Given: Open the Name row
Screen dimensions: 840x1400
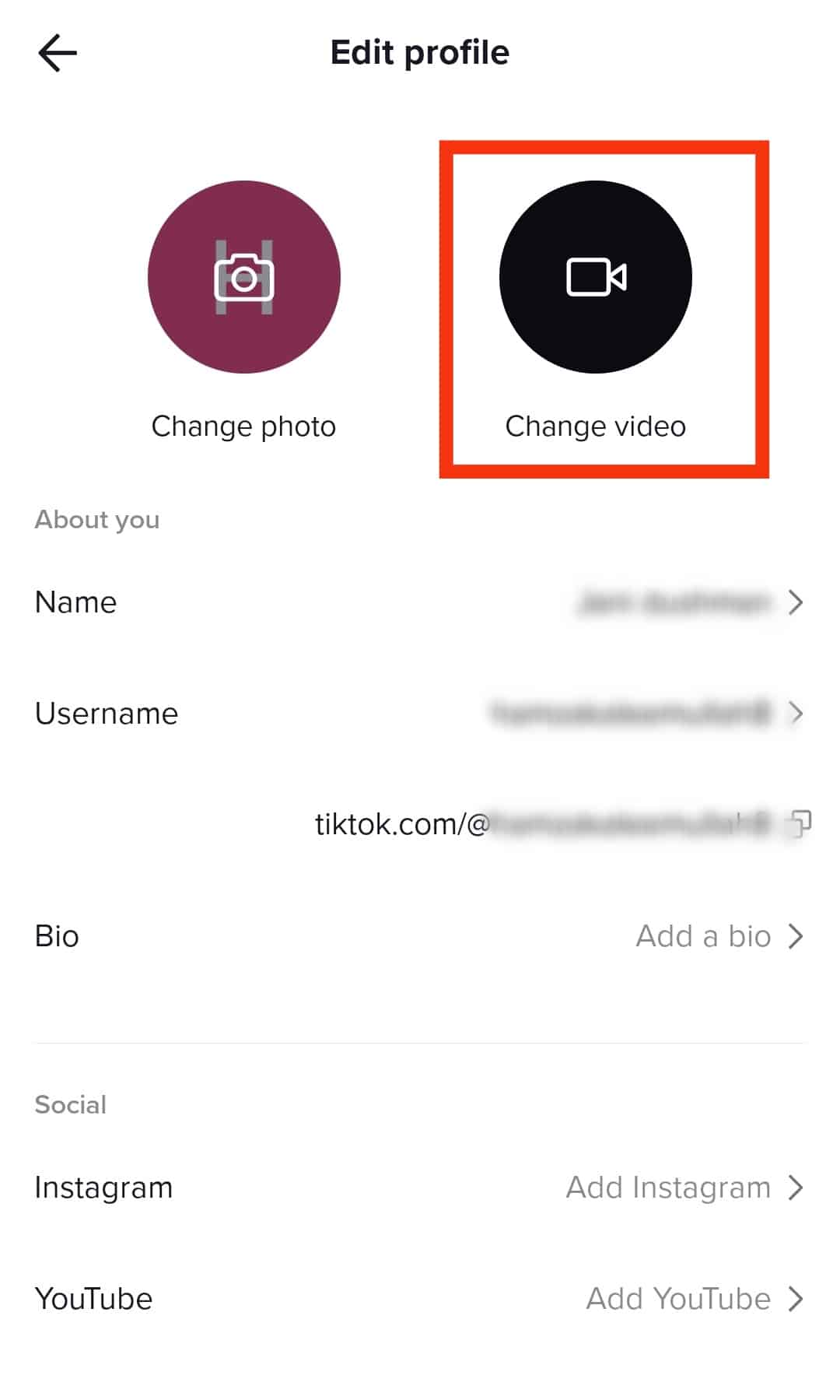Looking at the screenshot, I should click(x=418, y=602).
